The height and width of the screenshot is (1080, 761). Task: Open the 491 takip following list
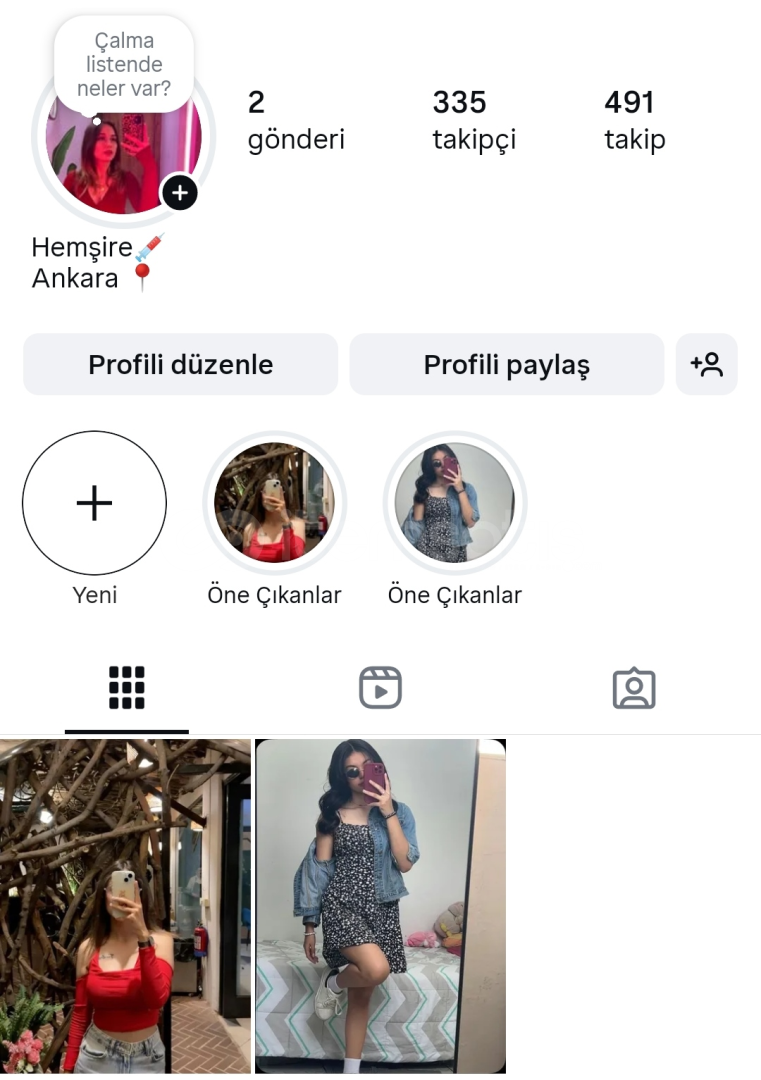(x=634, y=120)
